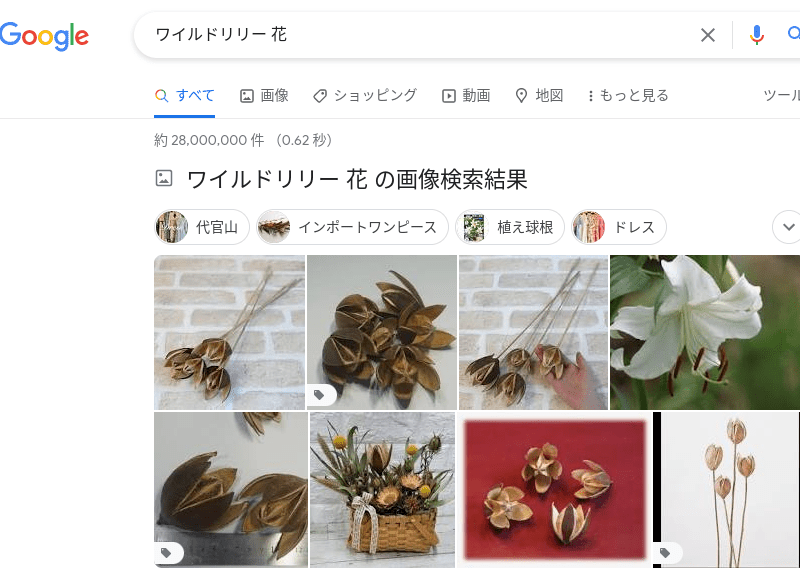Go to Google home via the logo
The image size is (800, 568).
[x=44, y=36]
